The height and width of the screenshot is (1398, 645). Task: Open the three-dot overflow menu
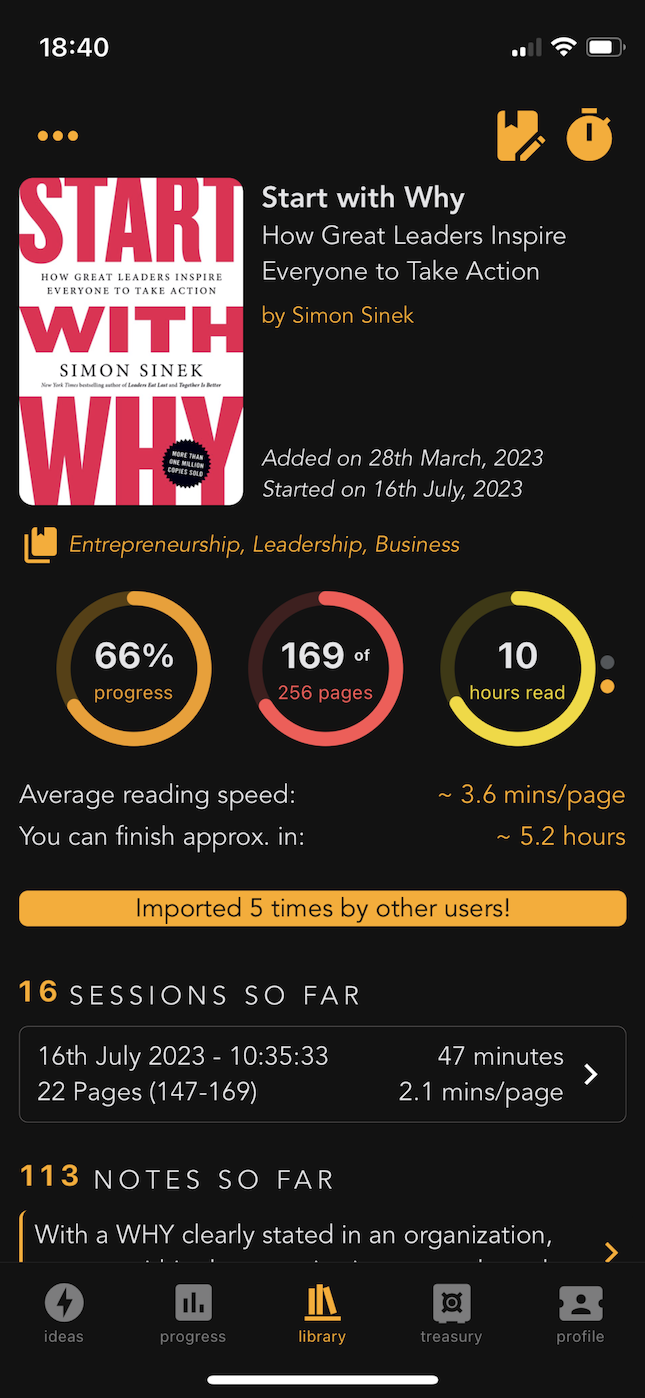tap(58, 136)
